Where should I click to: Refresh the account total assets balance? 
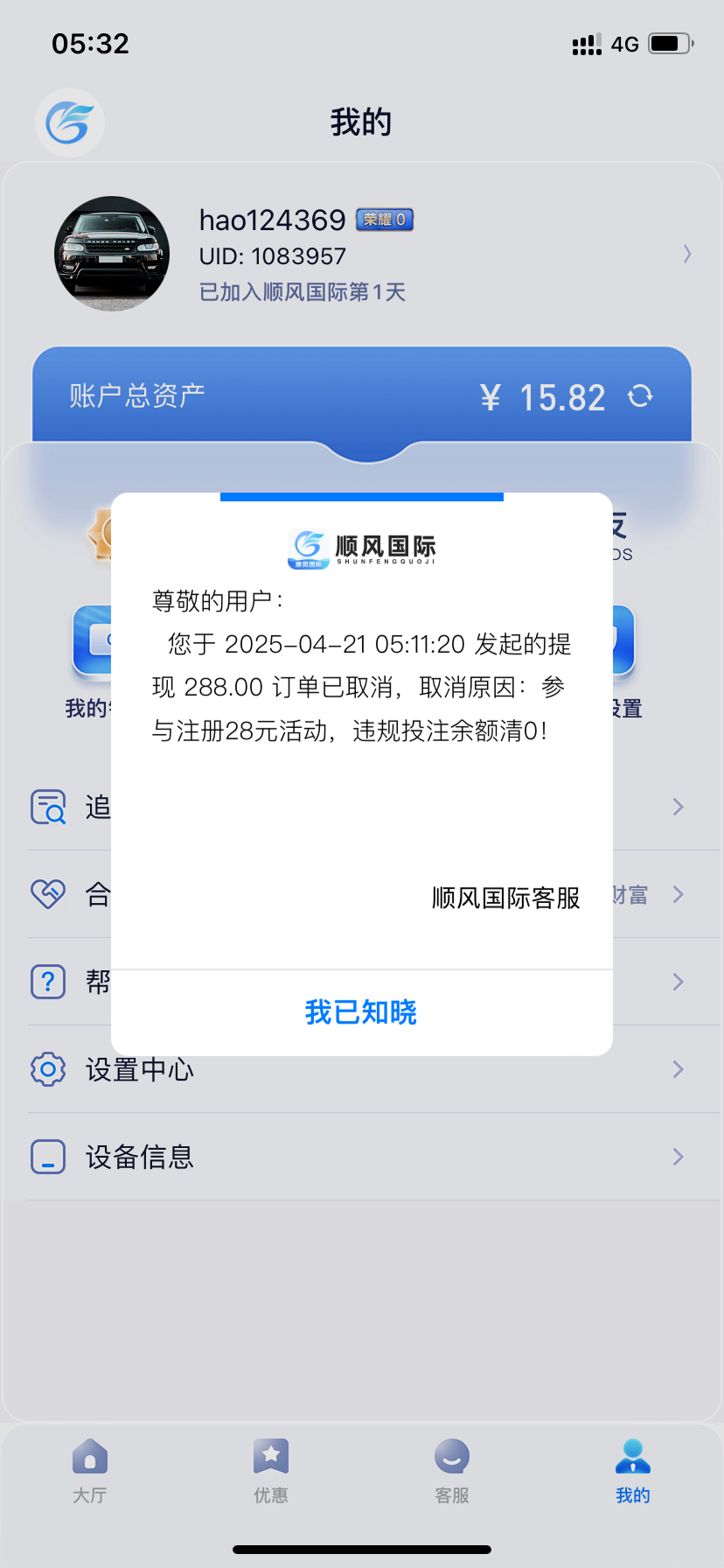640,396
